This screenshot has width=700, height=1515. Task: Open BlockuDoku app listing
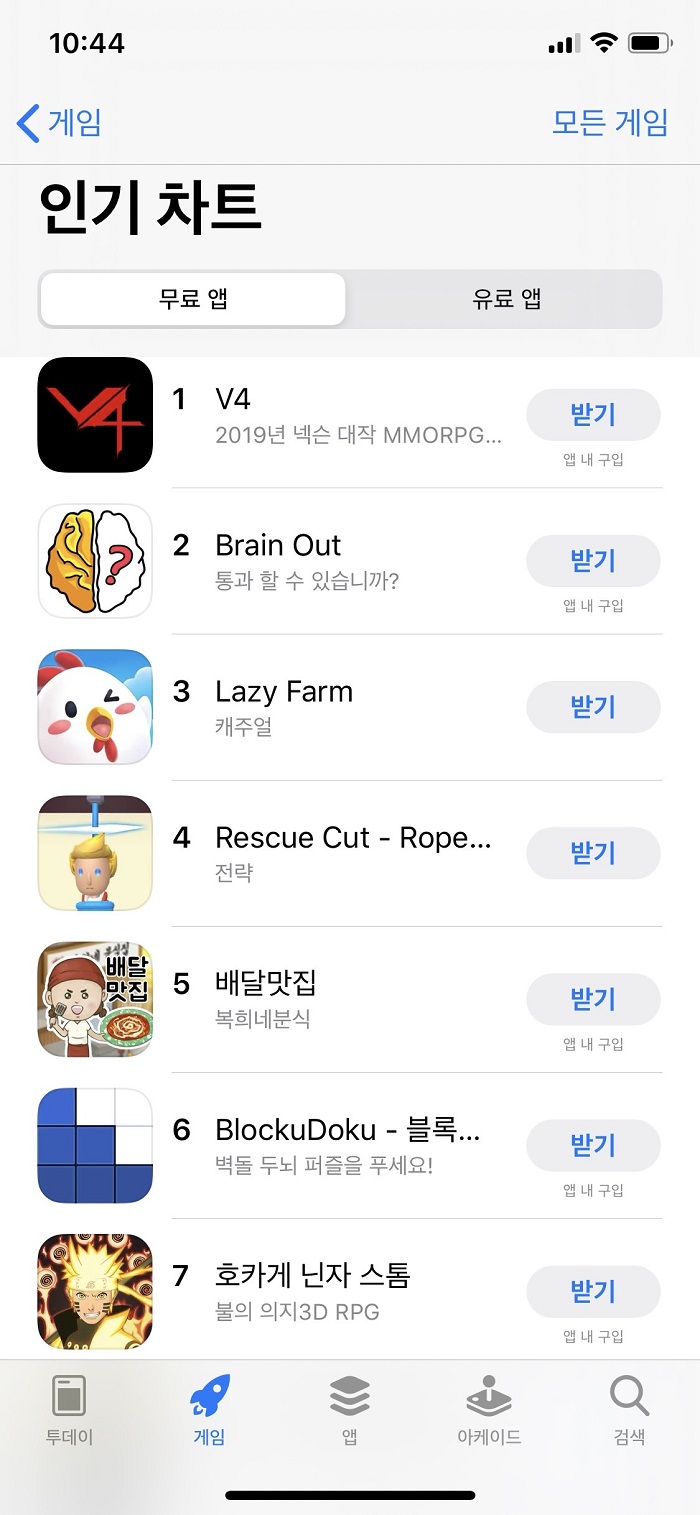coord(340,1145)
